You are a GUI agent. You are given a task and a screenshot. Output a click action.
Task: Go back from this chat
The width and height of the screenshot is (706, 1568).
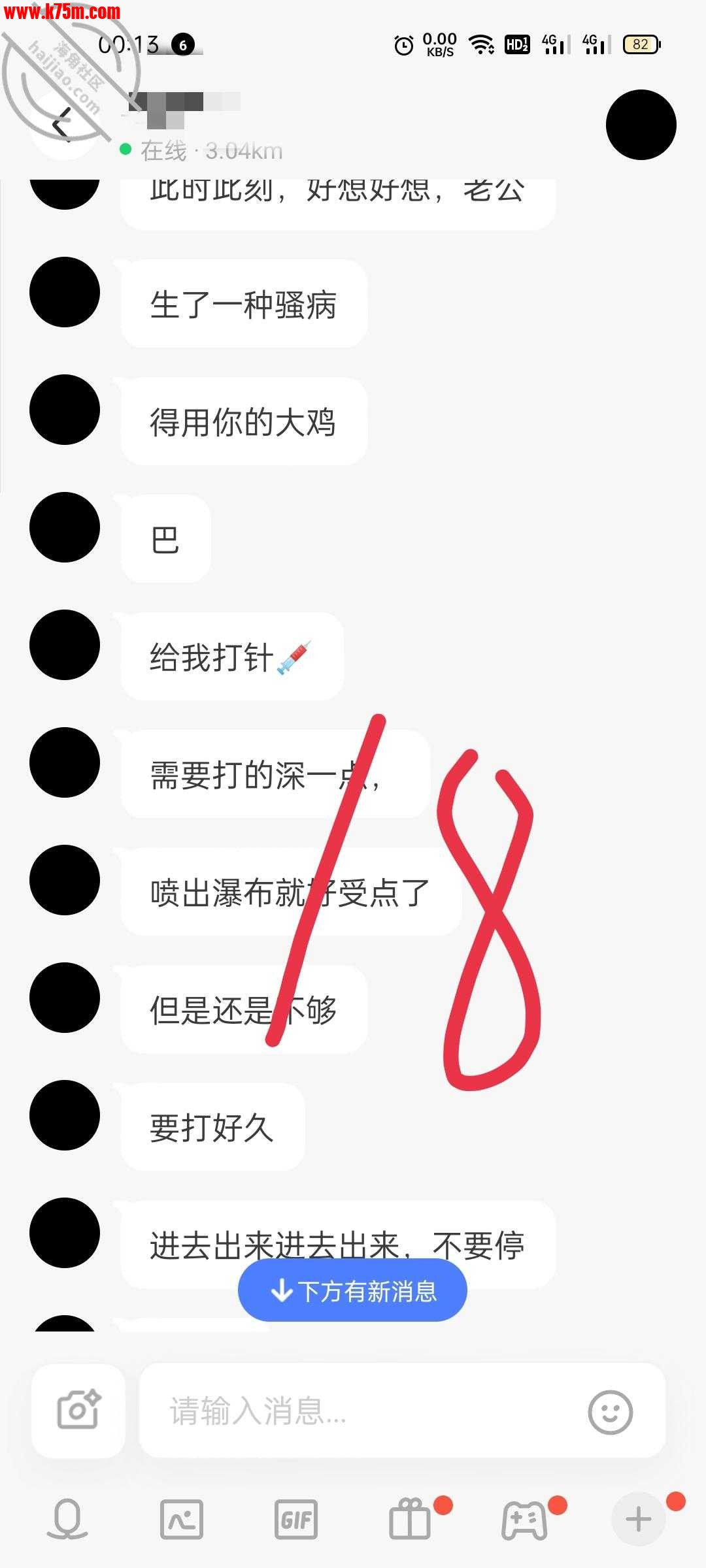(62, 123)
